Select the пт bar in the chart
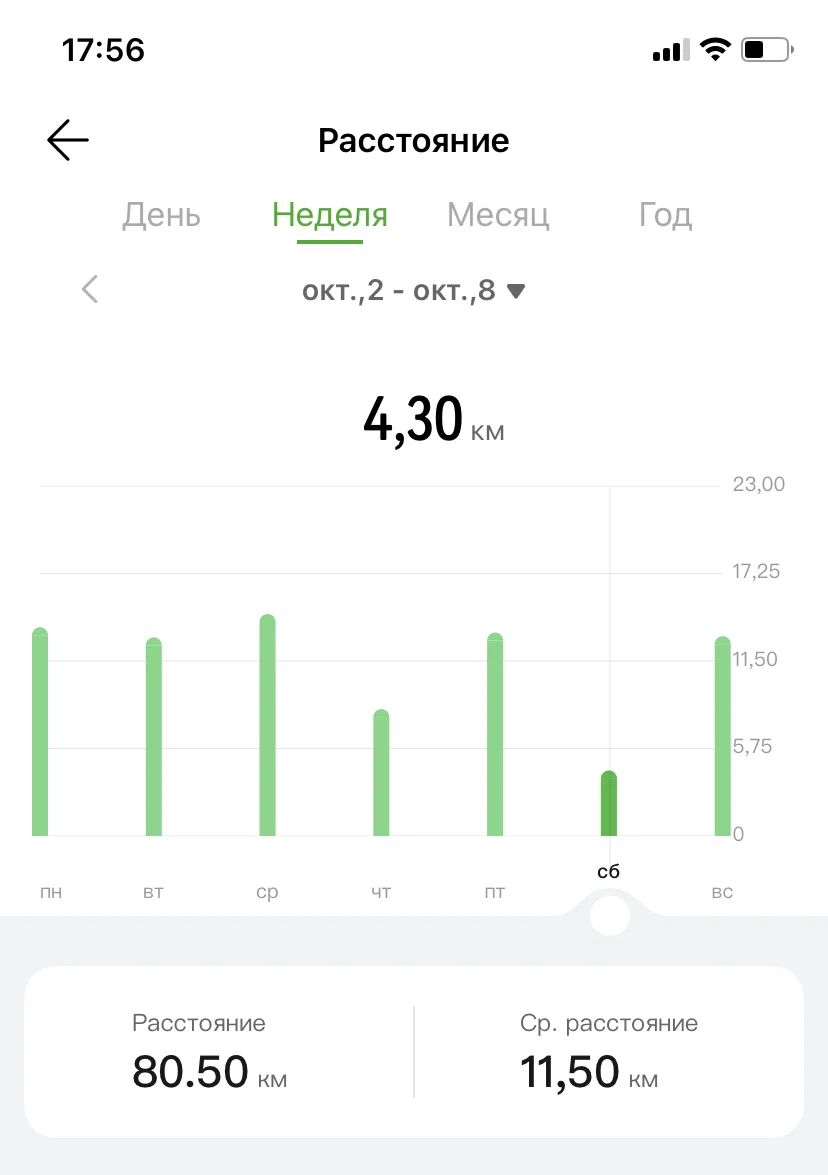 click(495, 736)
